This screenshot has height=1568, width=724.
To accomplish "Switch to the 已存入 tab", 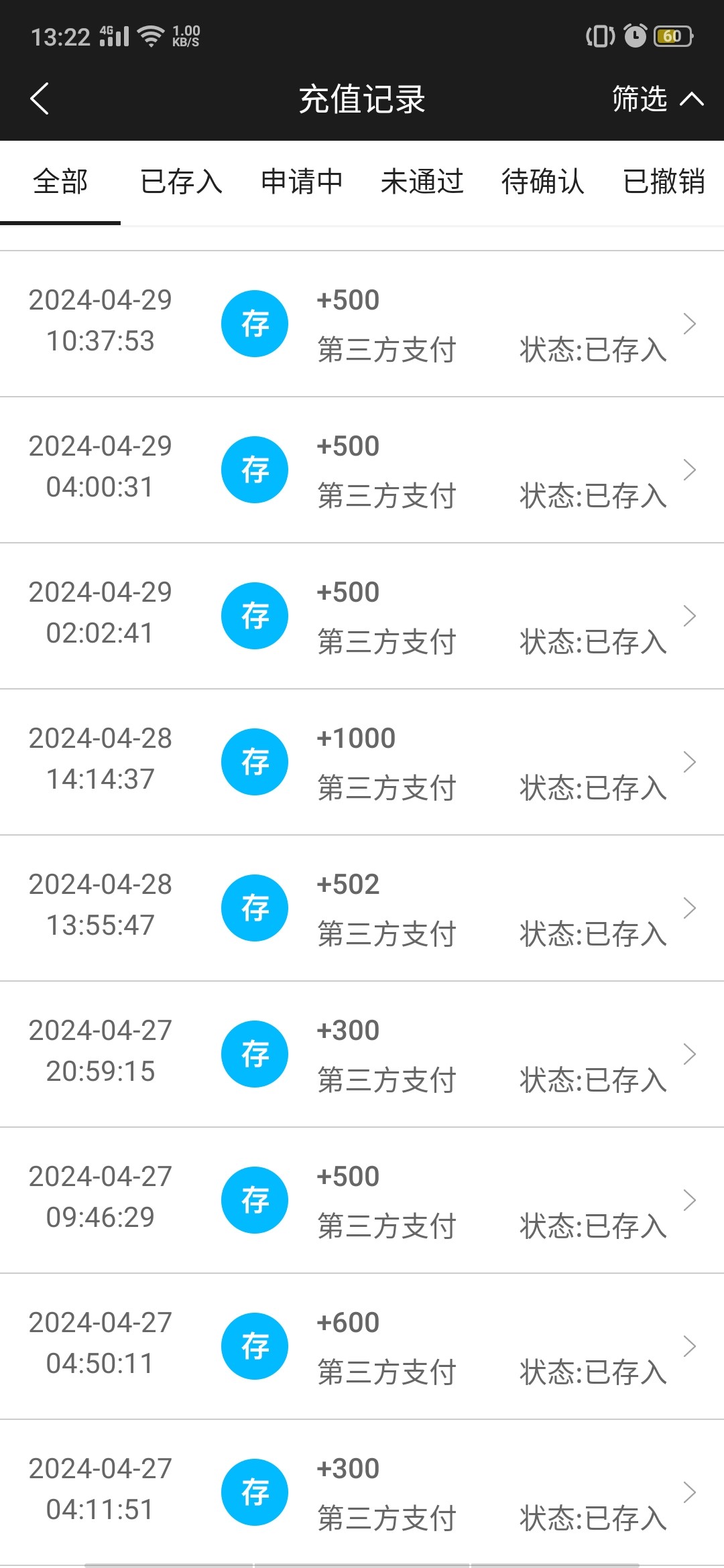I will point(181,182).
